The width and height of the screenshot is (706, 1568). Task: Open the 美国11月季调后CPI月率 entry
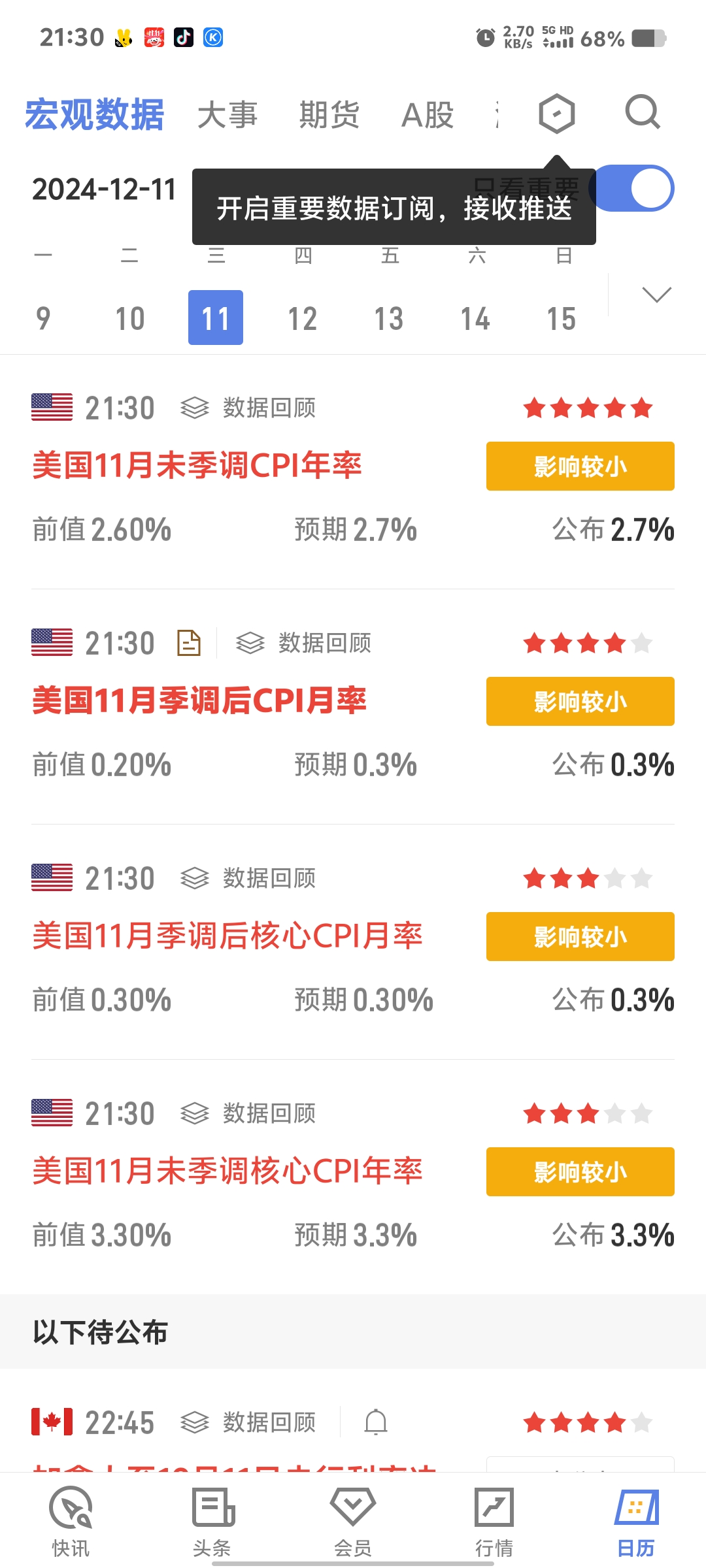pyautogui.click(x=199, y=701)
